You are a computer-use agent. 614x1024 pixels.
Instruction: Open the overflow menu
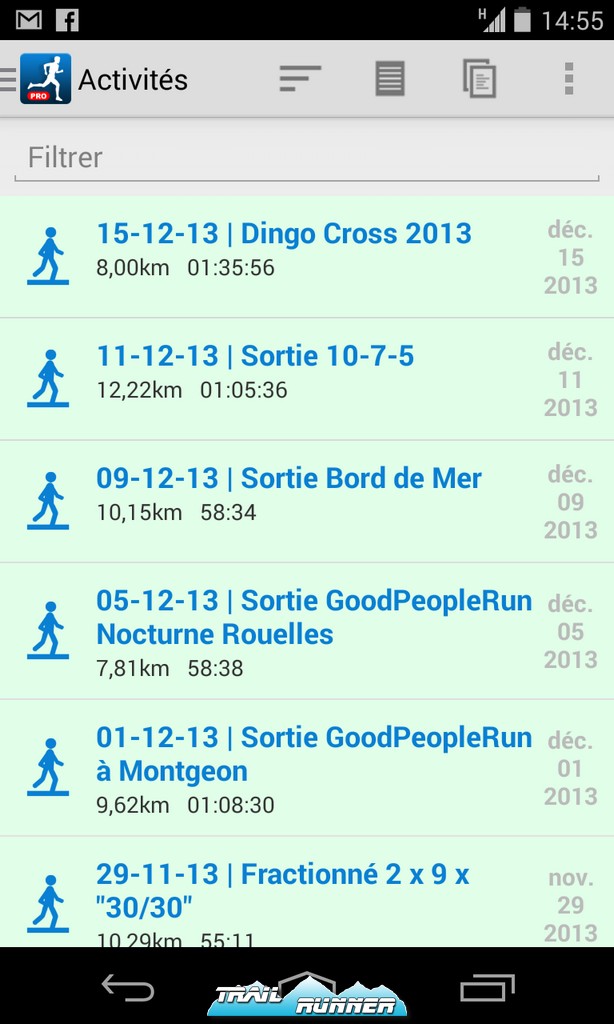(569, 79)
